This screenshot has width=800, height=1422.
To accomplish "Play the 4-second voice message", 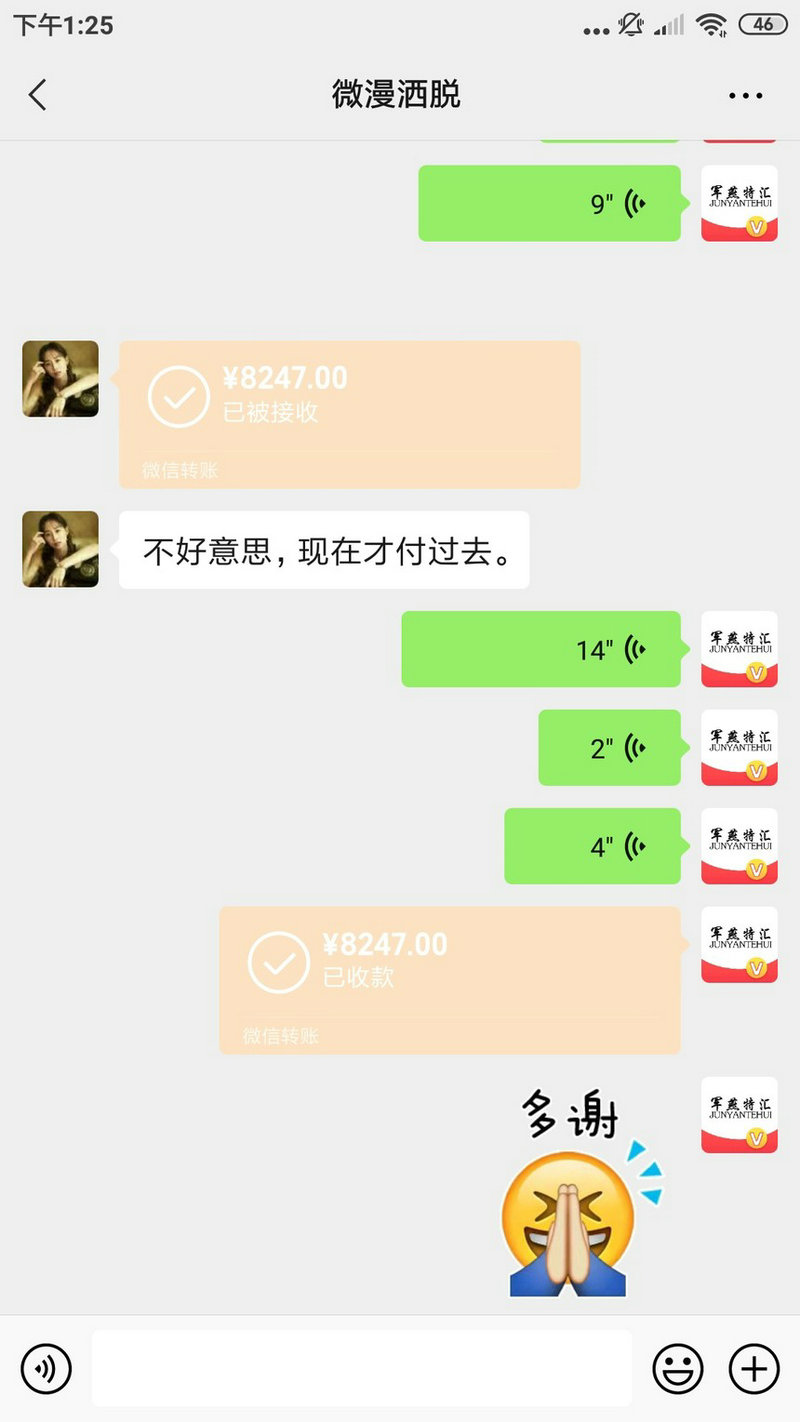I will (592, 846).
